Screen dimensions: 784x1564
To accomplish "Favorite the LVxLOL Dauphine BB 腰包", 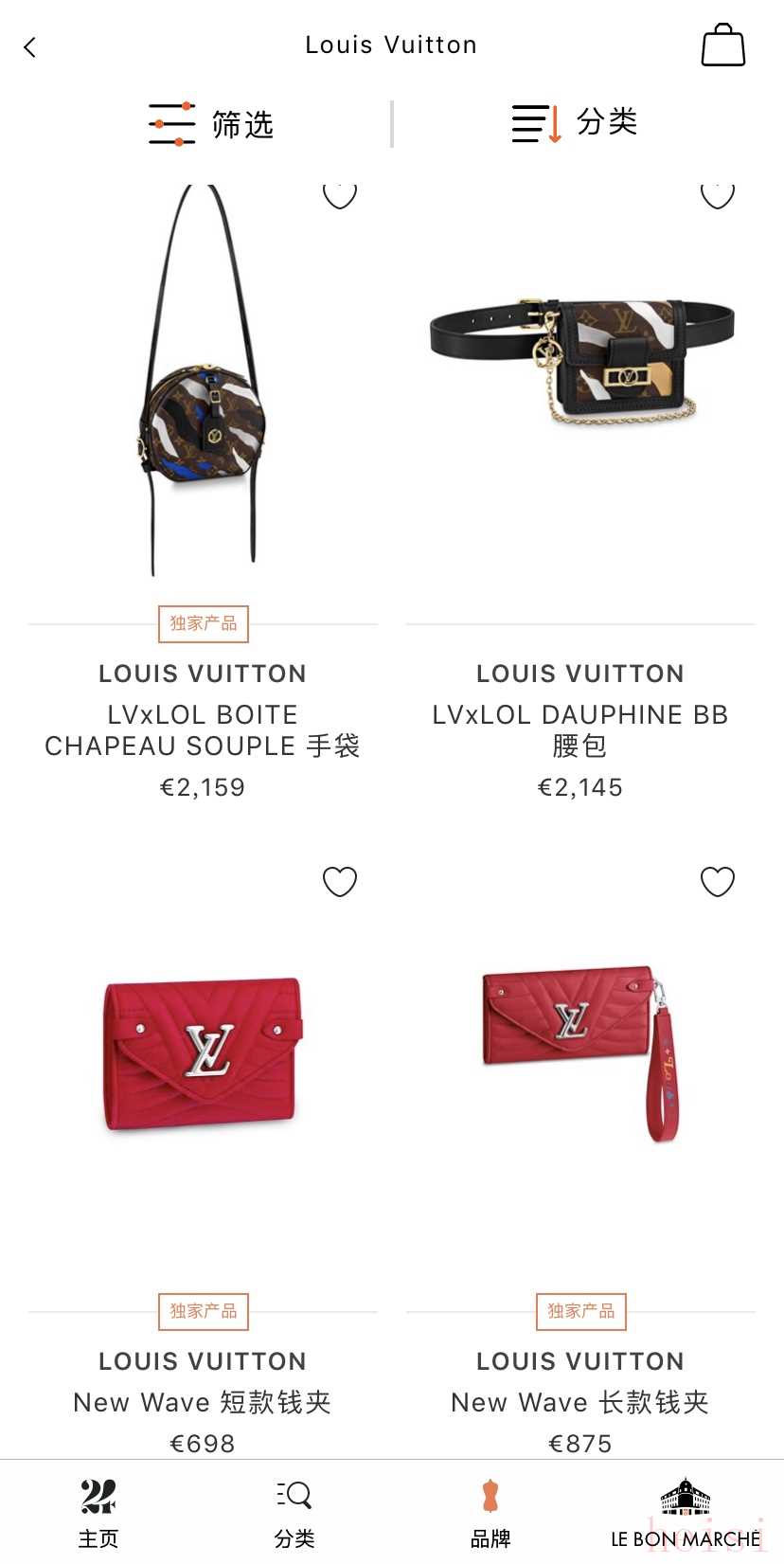I will point(717,194).
